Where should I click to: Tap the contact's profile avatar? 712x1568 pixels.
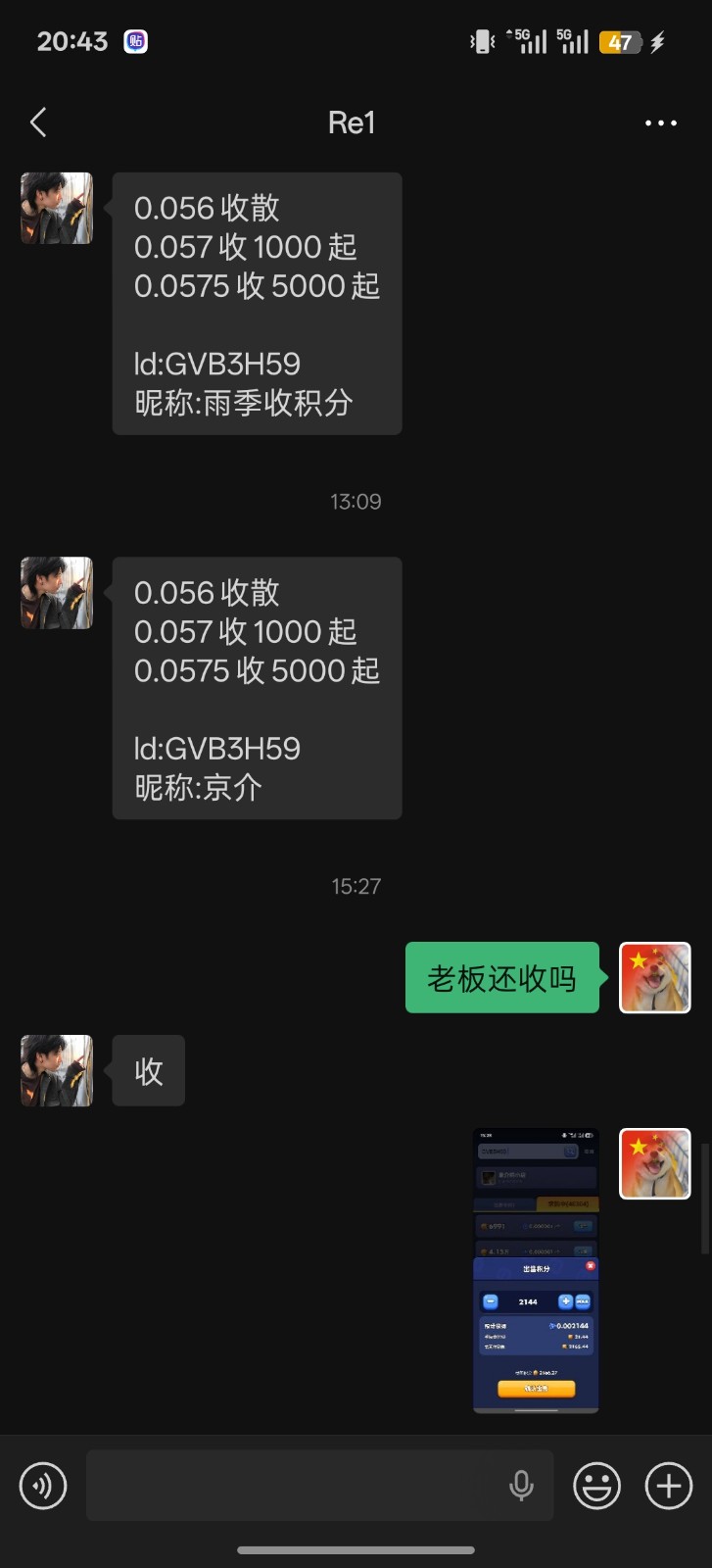56,208
